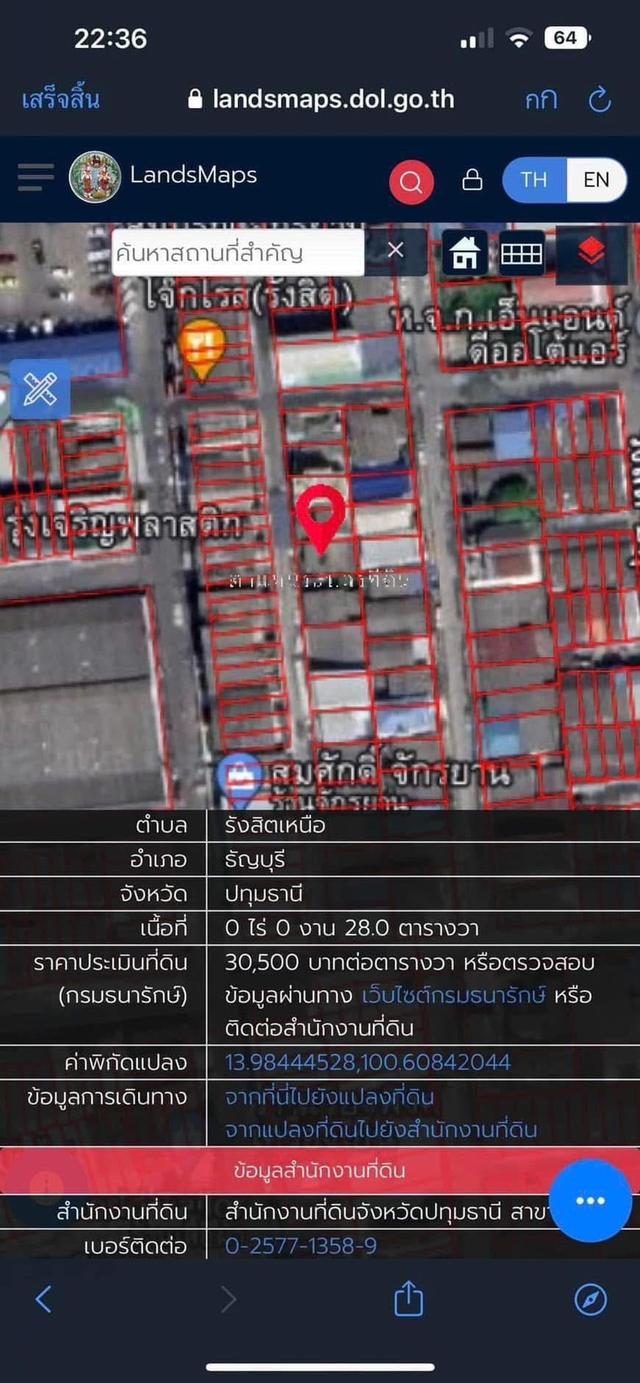Image resolution: width=640 pixels, height=1383 pixels.
Task: Tap เสร็จสิ้น to close the browser
Action: coord(60,100)
